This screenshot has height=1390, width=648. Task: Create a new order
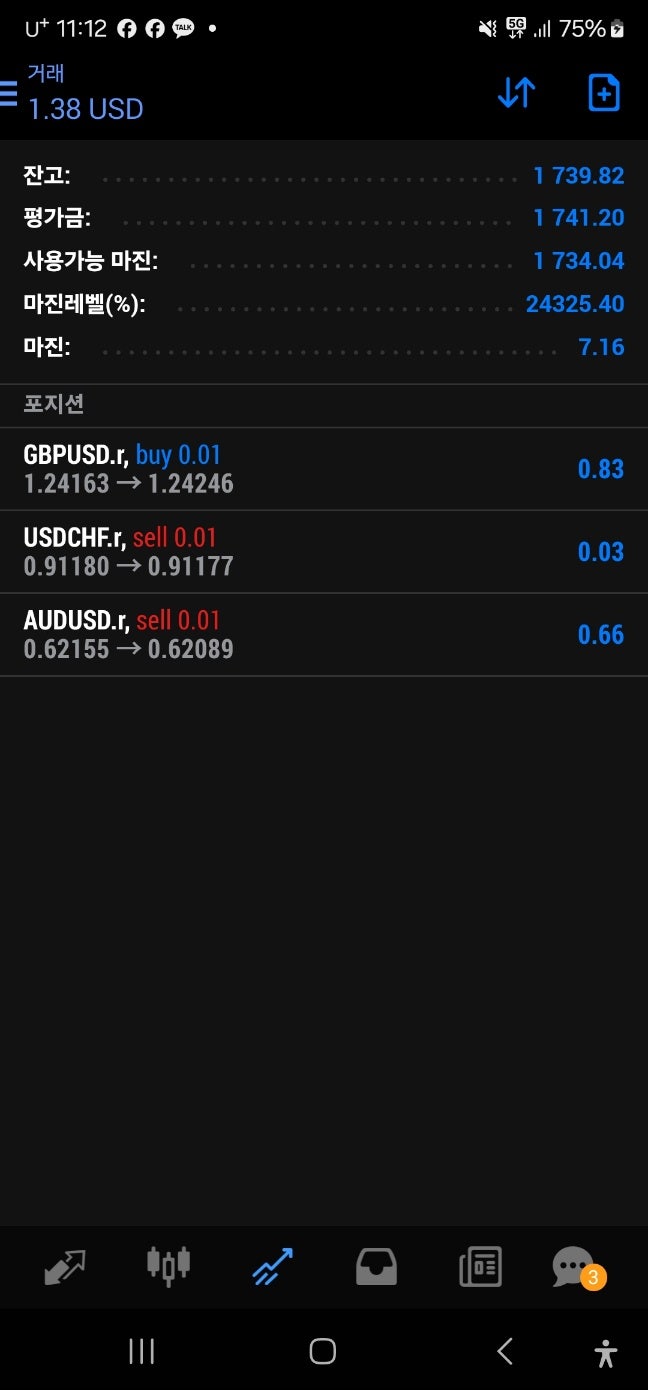coord(603,93)
